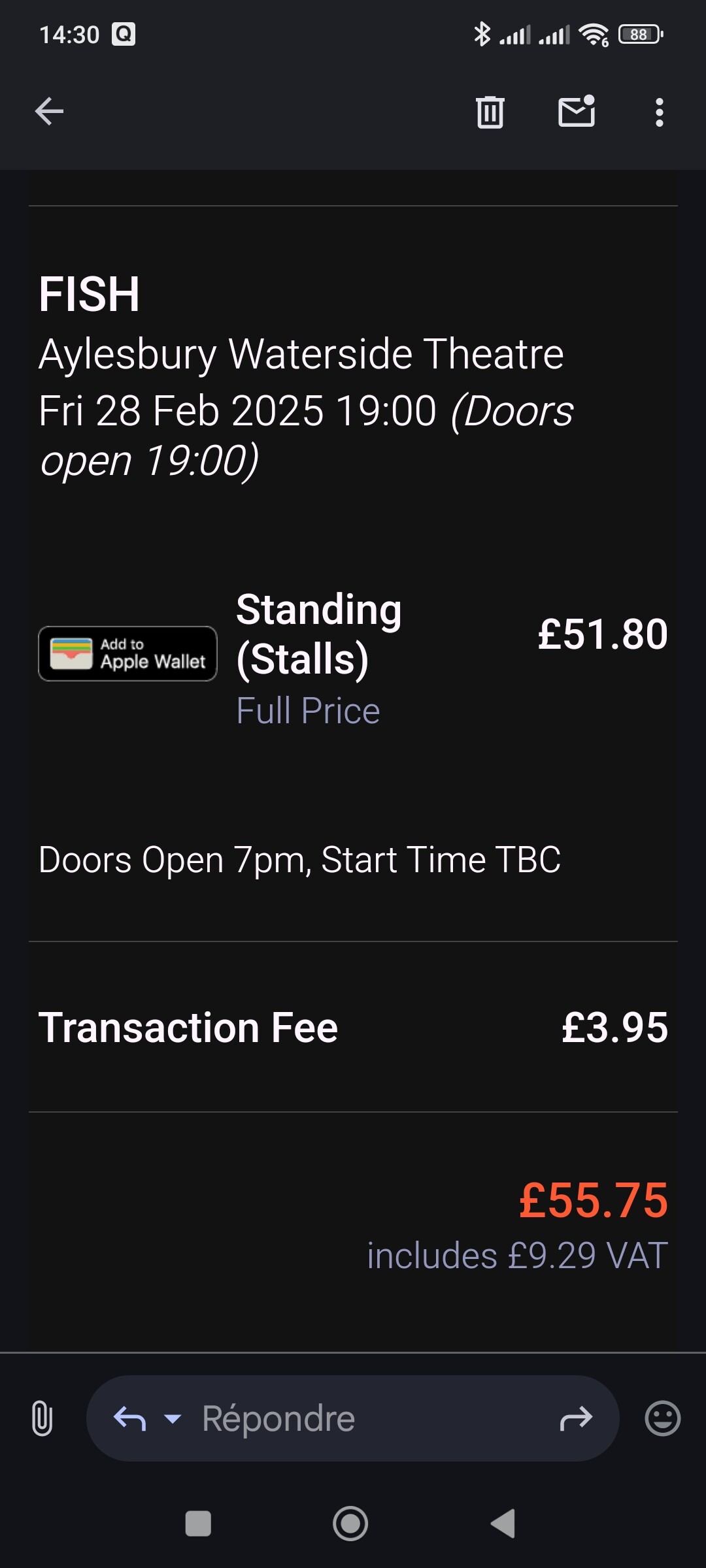Open recent apps from navigation bar
Image resolution: width=706 pixels, height=1568 pixels.
pyautogui.click(x=198, y=1524)
